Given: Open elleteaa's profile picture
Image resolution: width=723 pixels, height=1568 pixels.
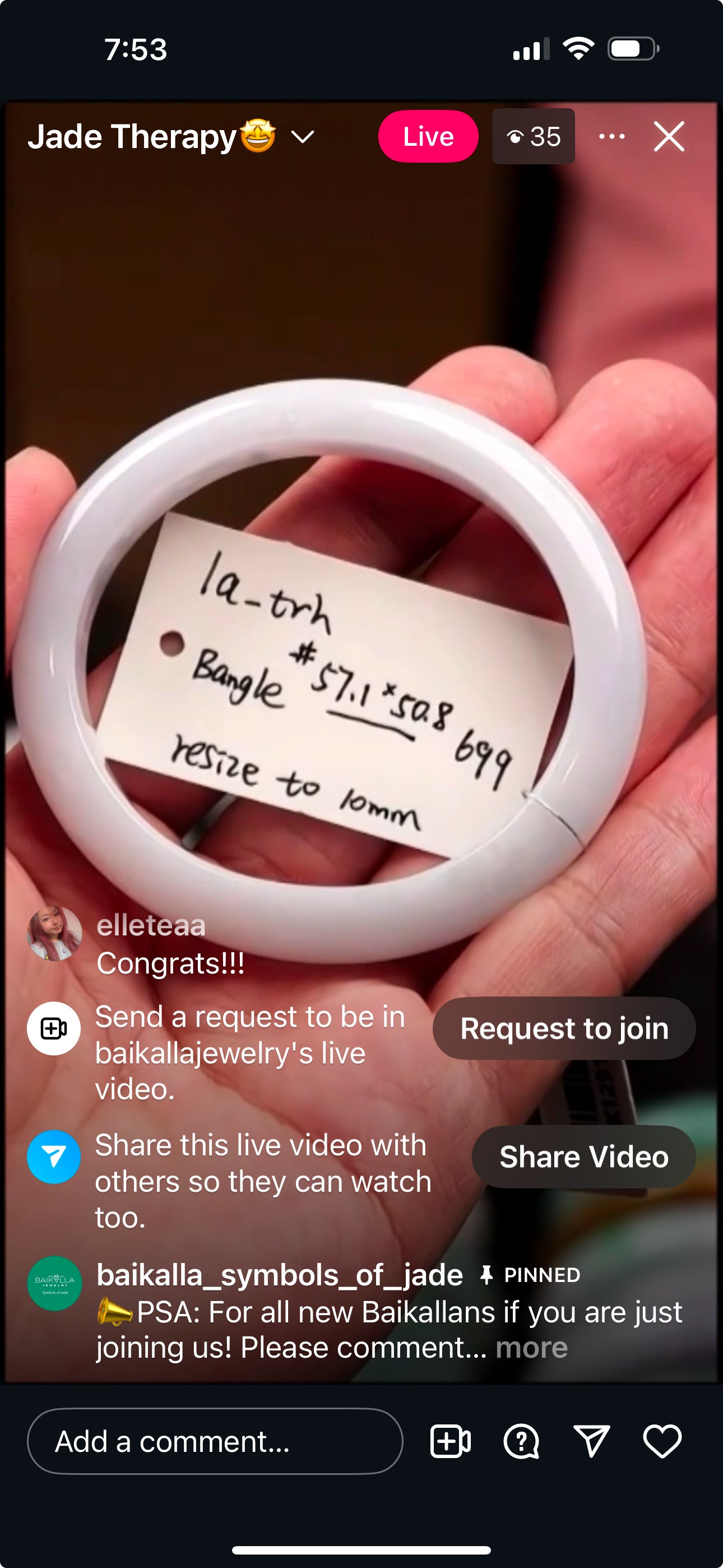Looking at the screenshot, I should [54, 933].
